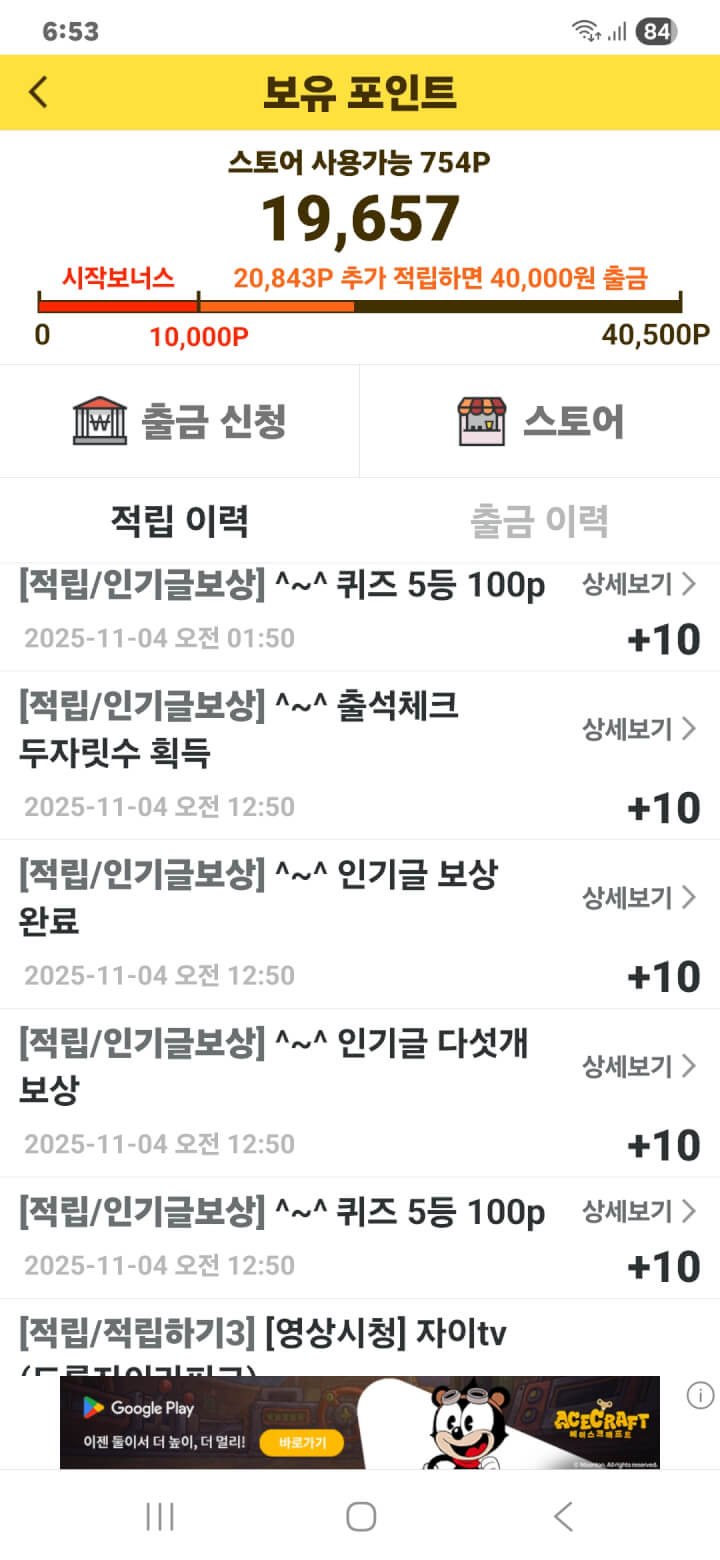Viewport: 720px width, 1560px height.
Task: Switch to the 출금 이력 tab
Action: click(540, 521)
